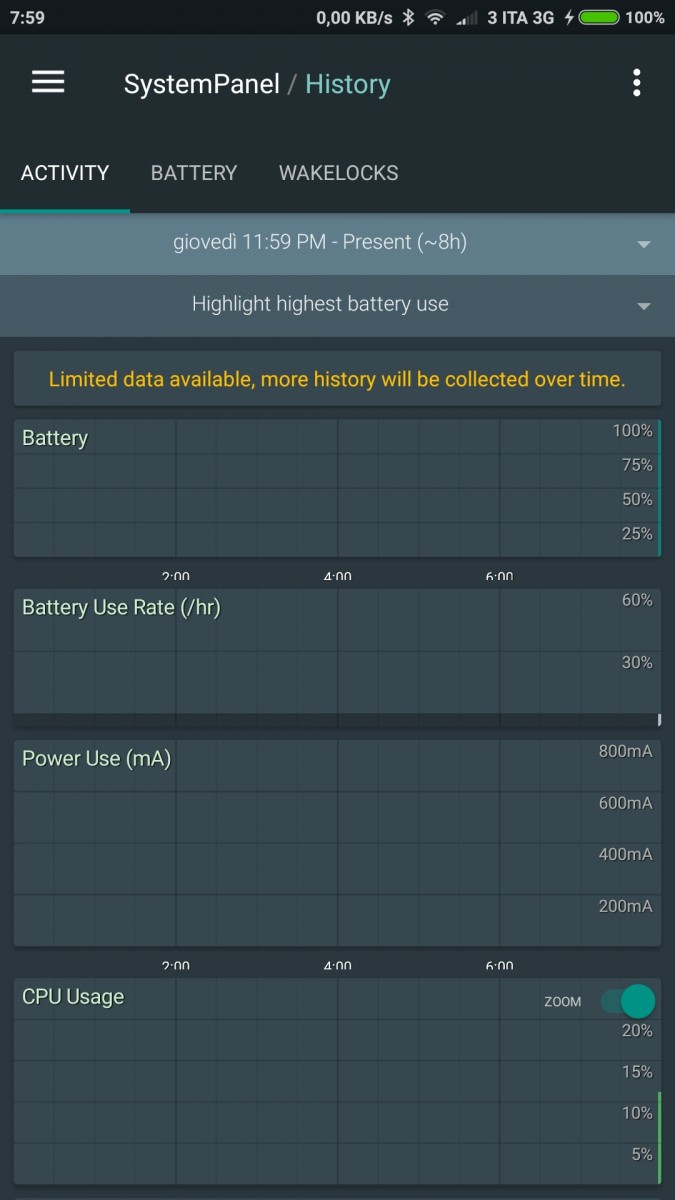Viewport: 675px width, 1200px height.
Task: Select the Activity tab
Action: point(65,173)
